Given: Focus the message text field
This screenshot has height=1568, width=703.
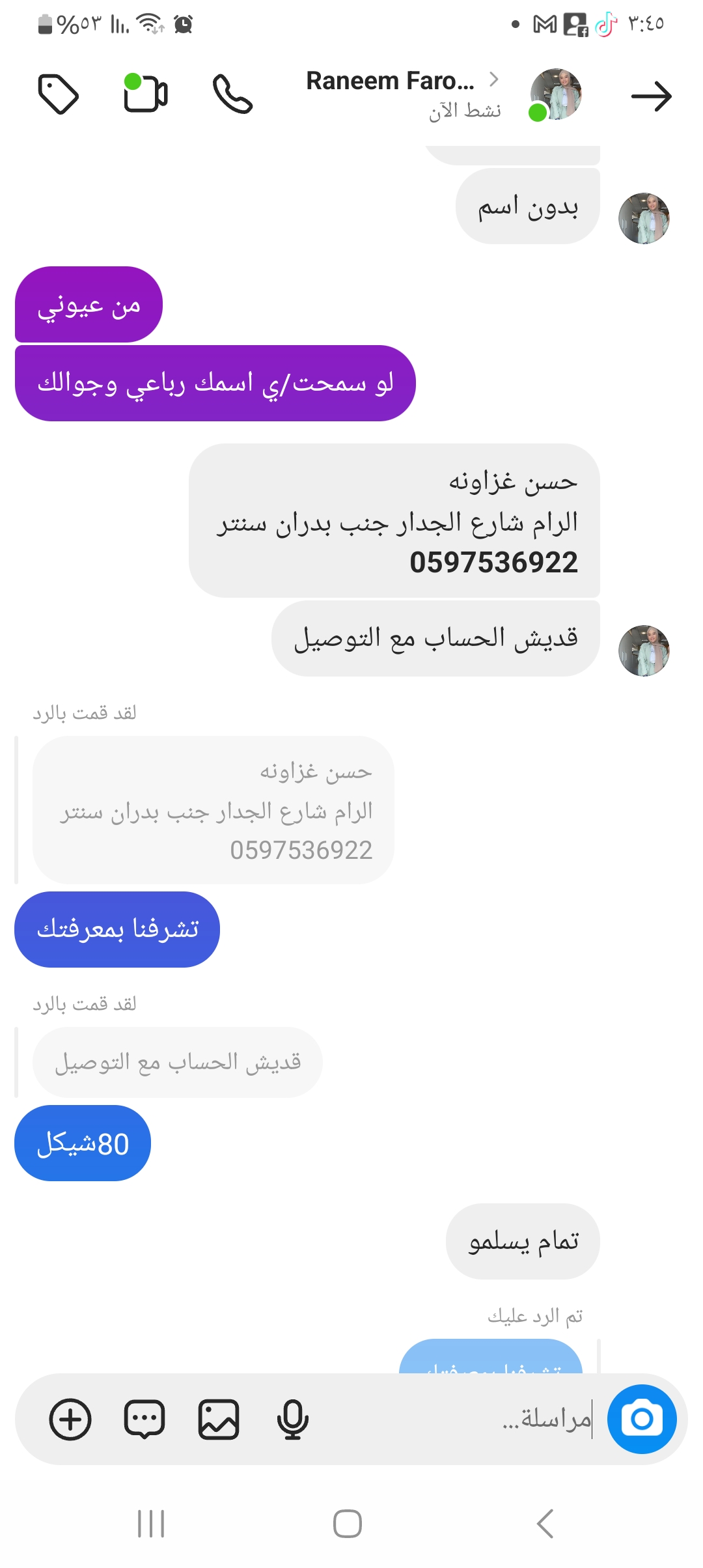Looking at the screenshot, I should click(456, 1419).
